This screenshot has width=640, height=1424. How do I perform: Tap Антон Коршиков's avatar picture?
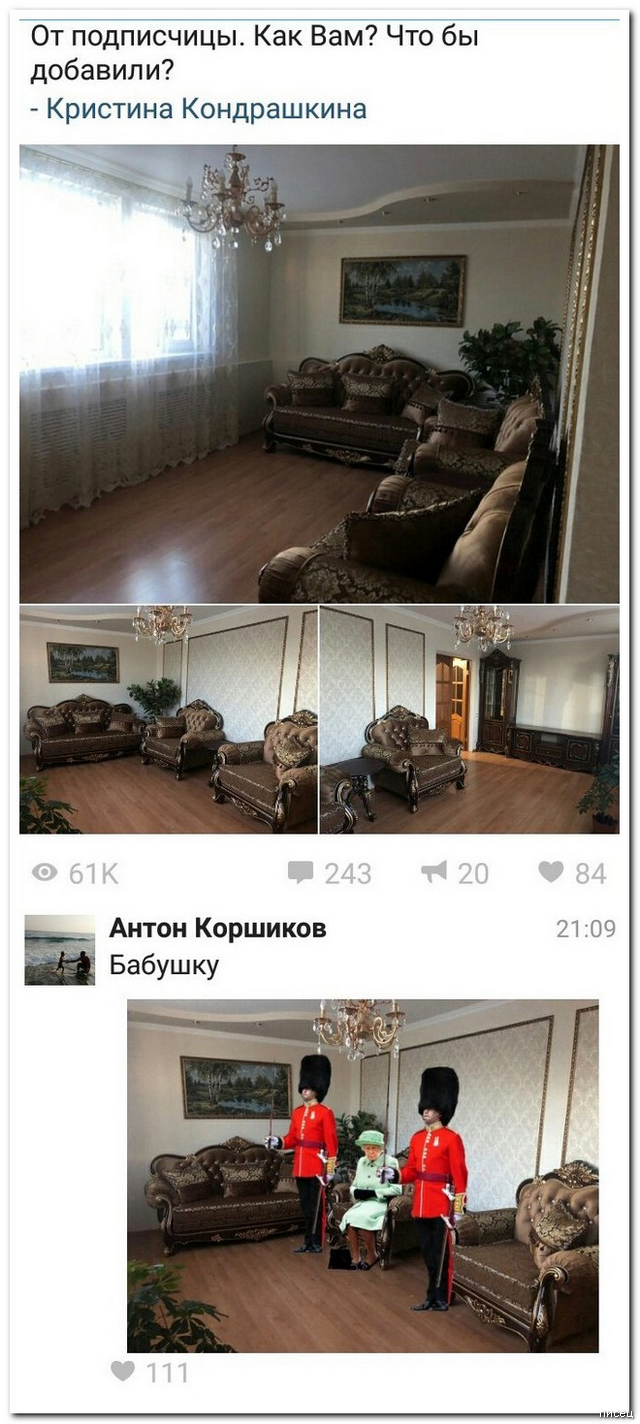(60, 950)
